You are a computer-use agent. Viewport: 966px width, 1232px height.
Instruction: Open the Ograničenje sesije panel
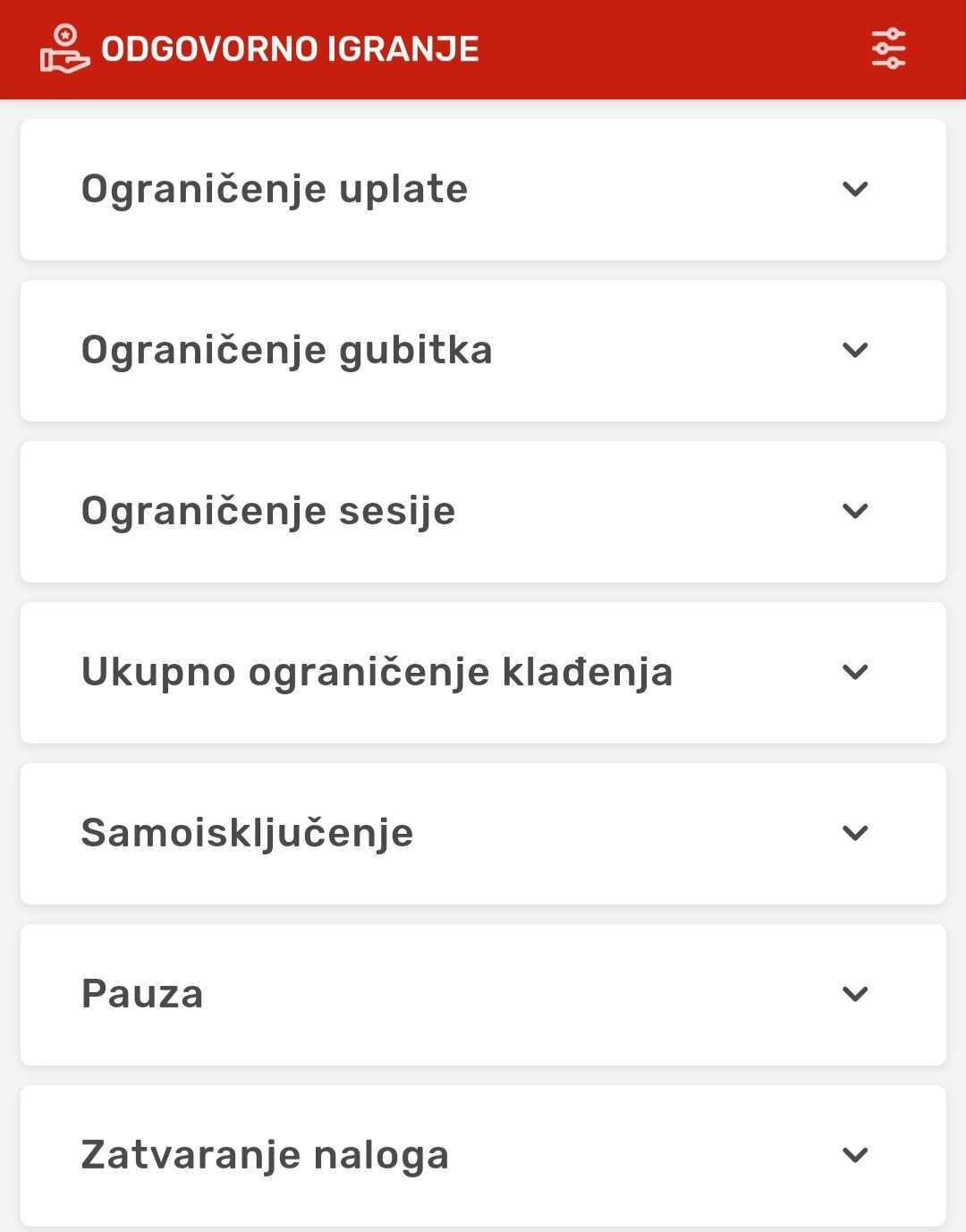(483, 512)
